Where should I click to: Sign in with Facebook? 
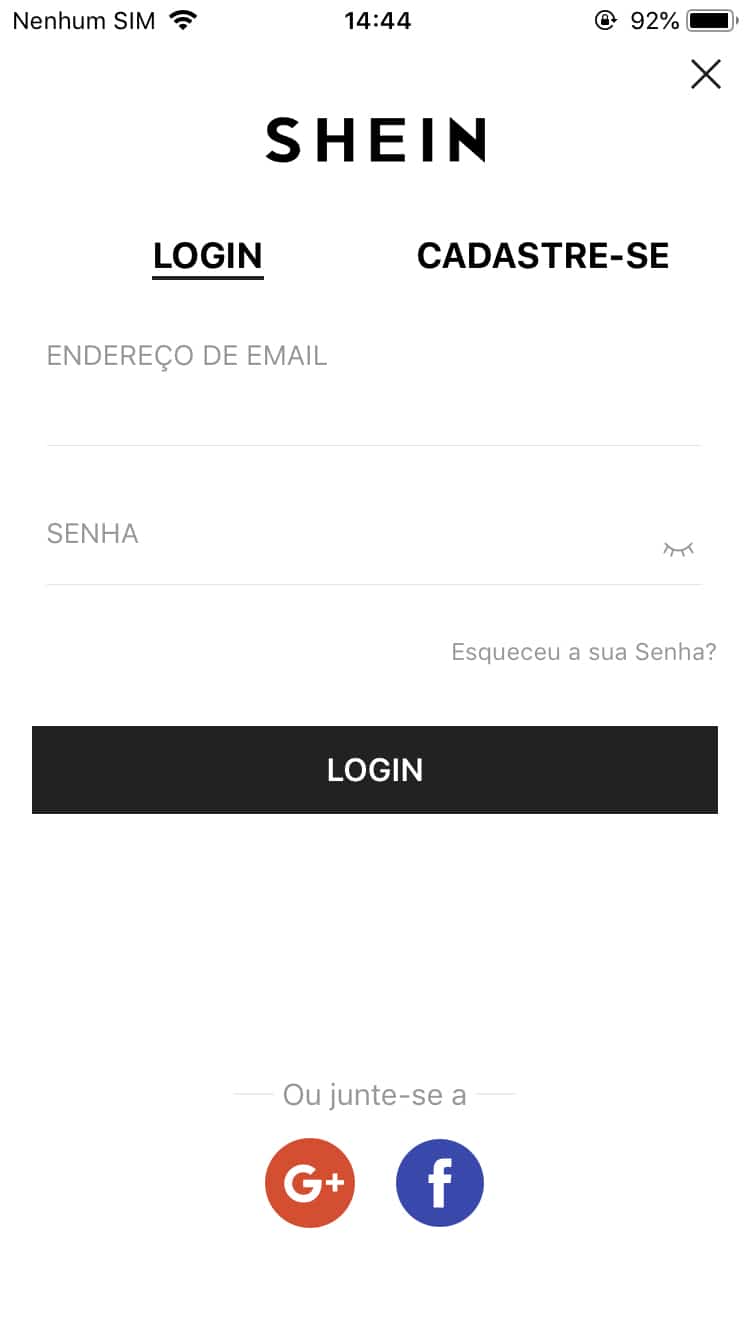(440, 1183)
